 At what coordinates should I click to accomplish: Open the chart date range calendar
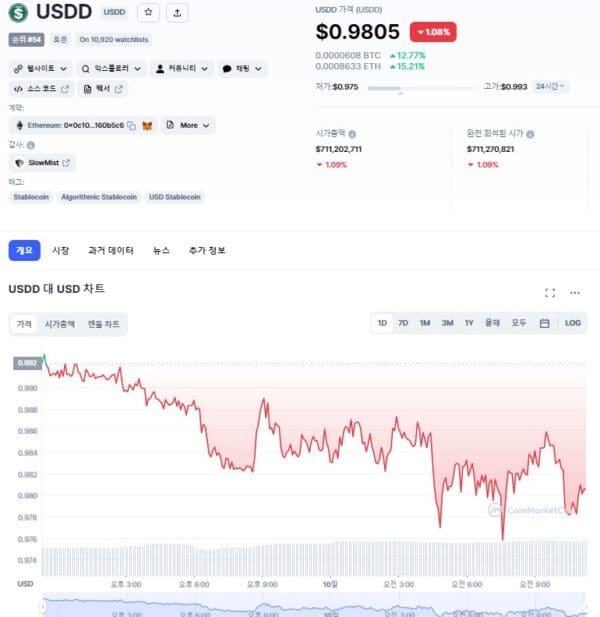pos(544,323)
